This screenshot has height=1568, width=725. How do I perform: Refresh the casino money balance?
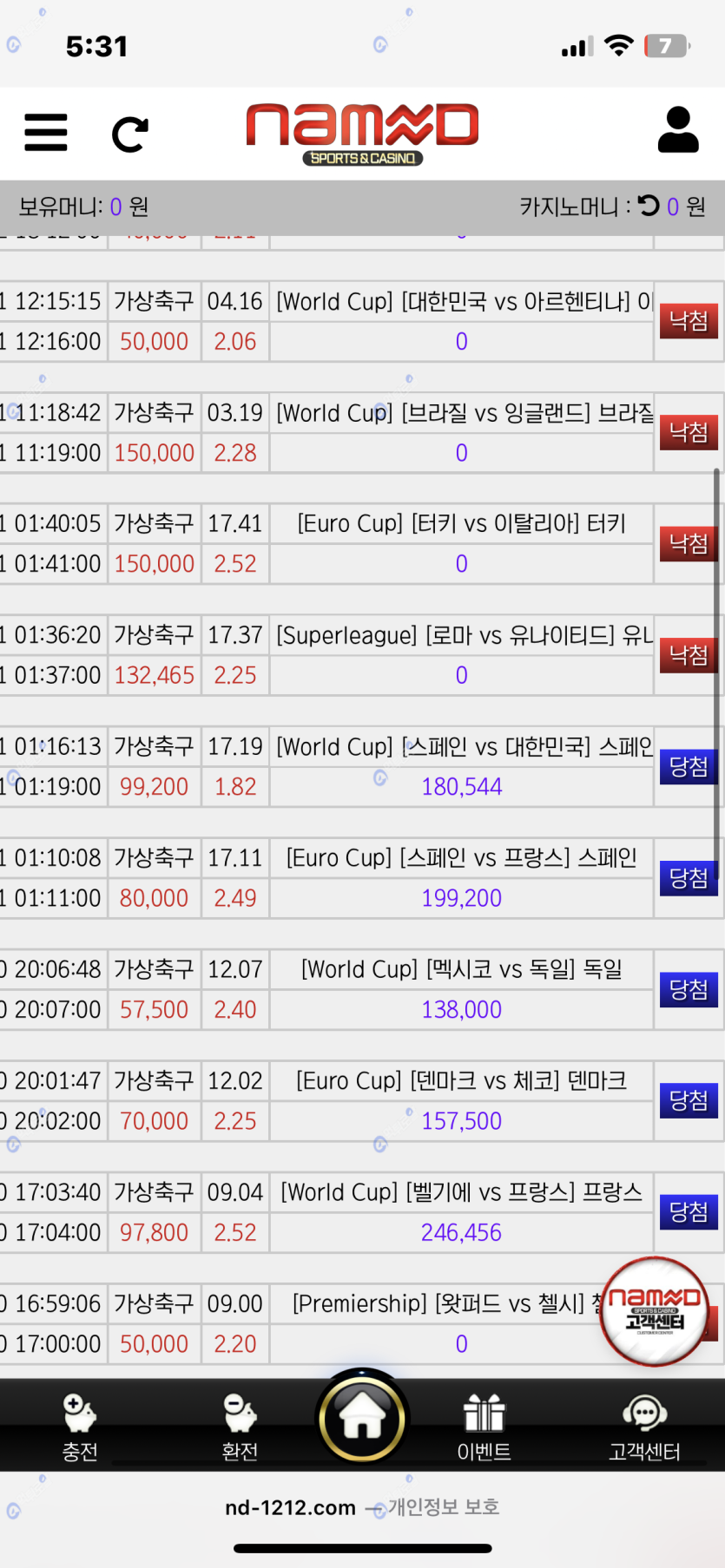[x=649, y=206]
